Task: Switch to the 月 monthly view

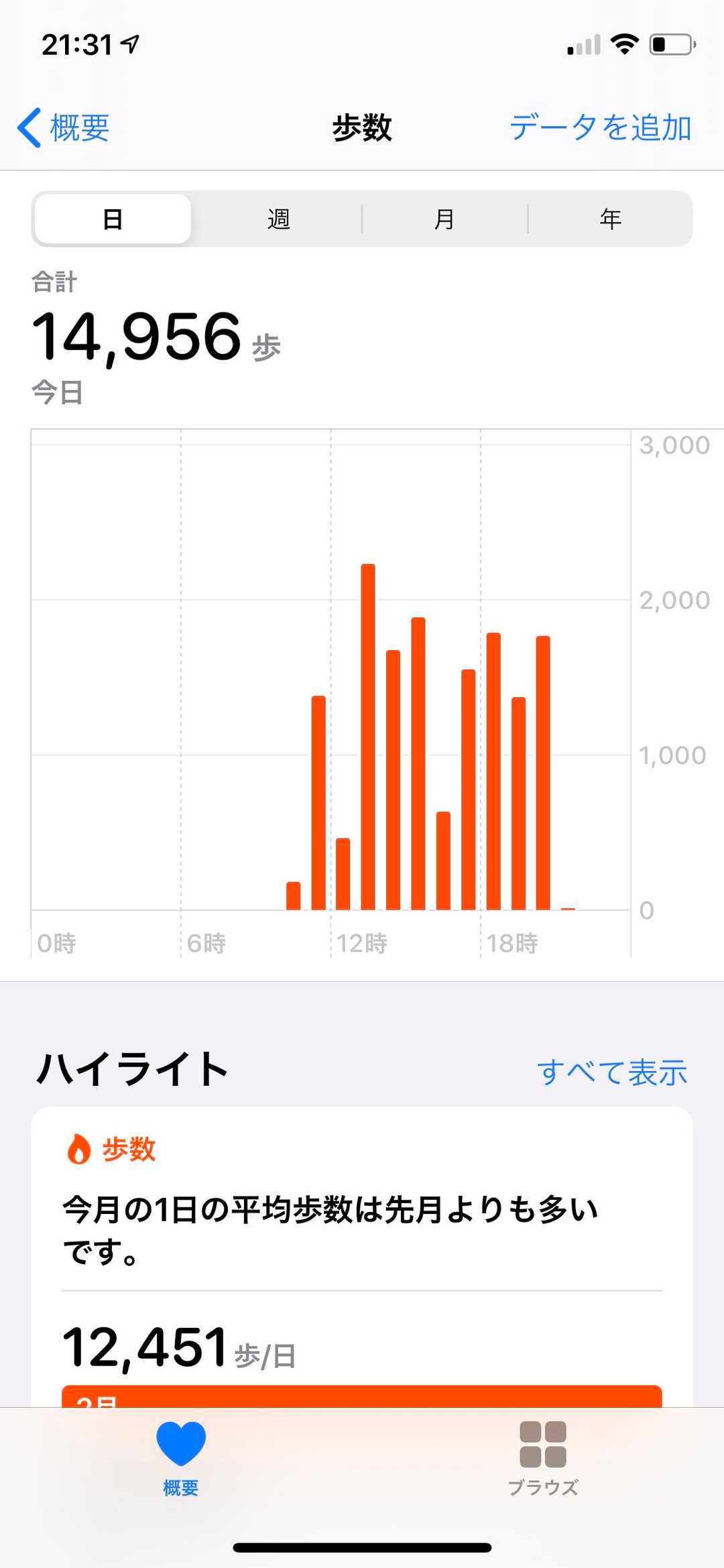Action: (x=444, y=219)
